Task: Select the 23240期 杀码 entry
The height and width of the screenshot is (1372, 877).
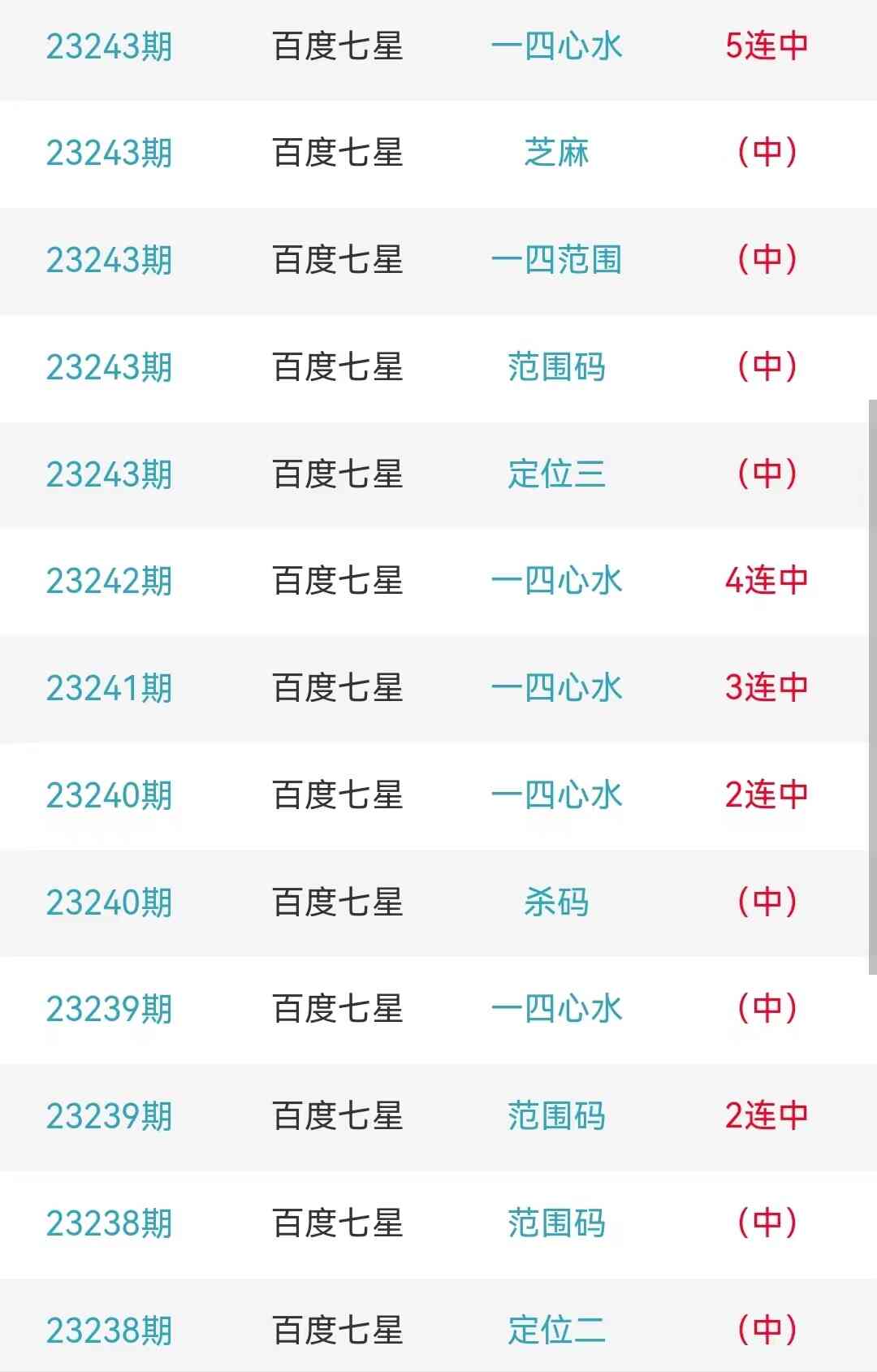Action: click(x=556, y=902)
